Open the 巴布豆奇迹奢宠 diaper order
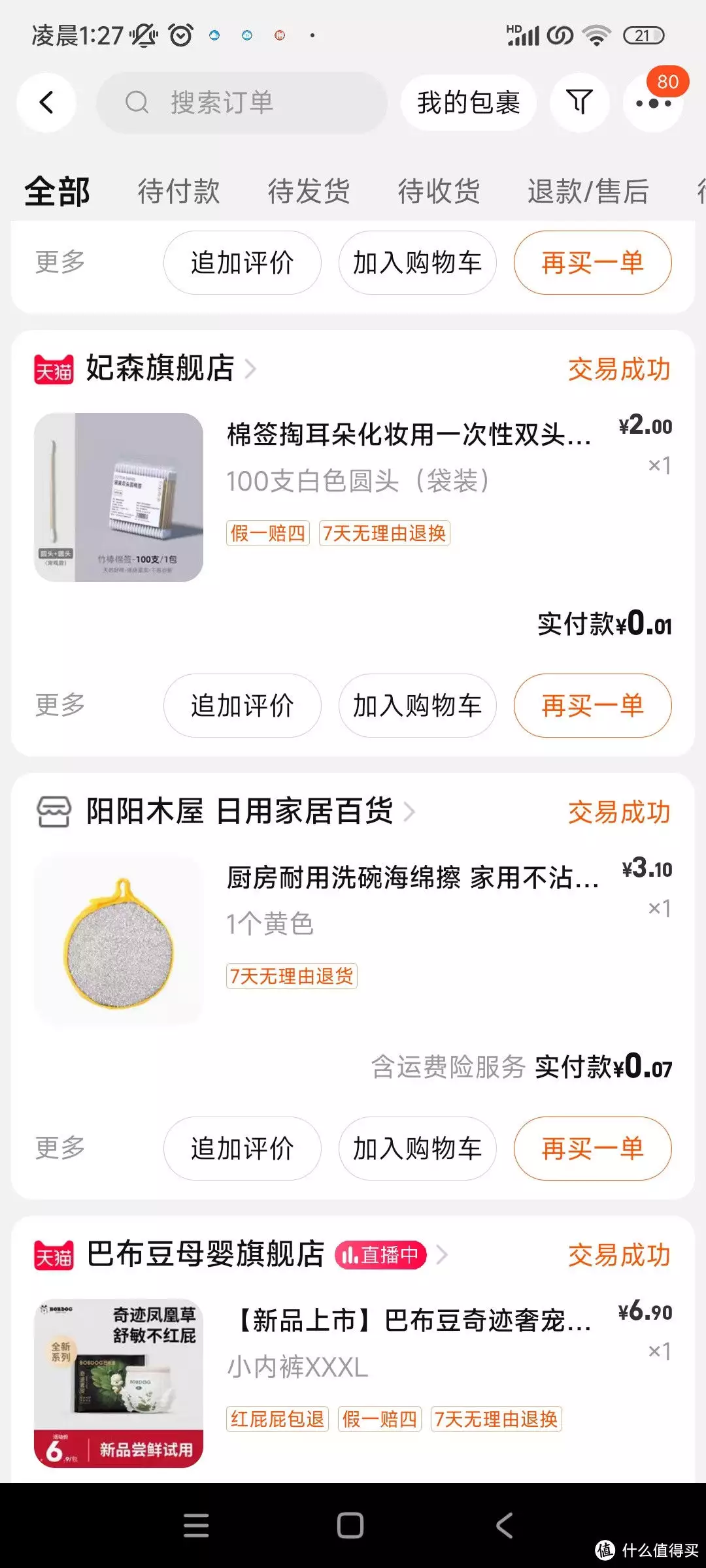Viewport: 706px width, 1568px height. tap(412, 1320)
